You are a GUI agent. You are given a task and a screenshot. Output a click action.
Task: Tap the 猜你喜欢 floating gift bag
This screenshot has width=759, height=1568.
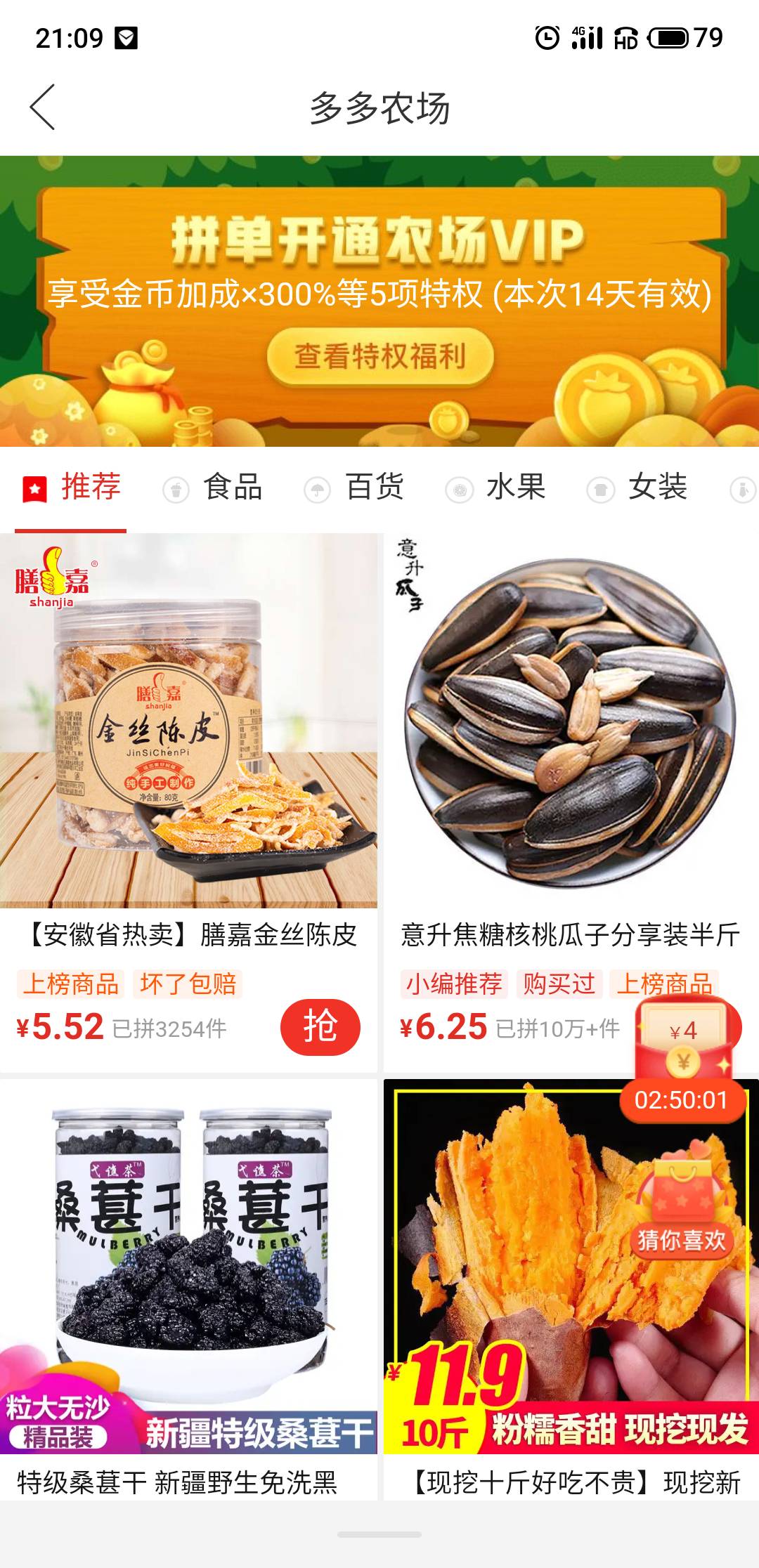680,1201
